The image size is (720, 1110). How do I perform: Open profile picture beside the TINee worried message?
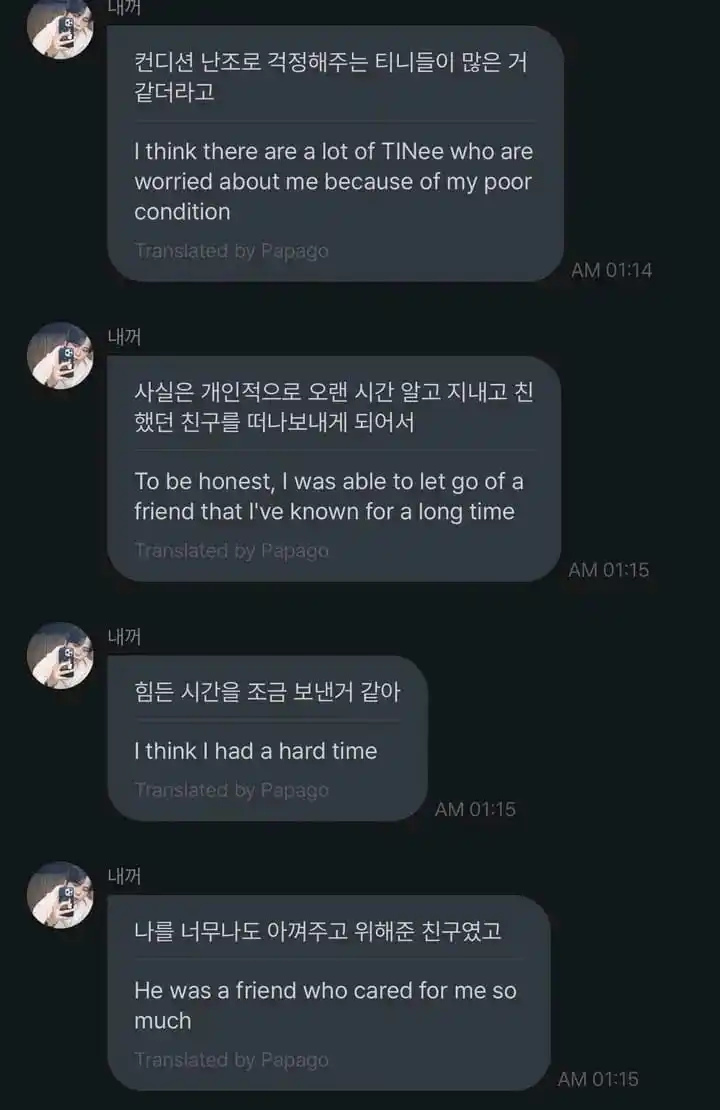(60, 27)
